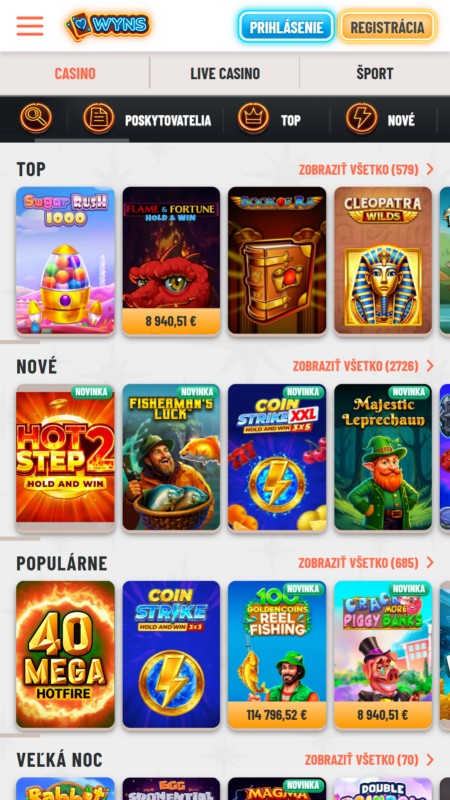Show all 70 Veľká noc games

(369, 760)
